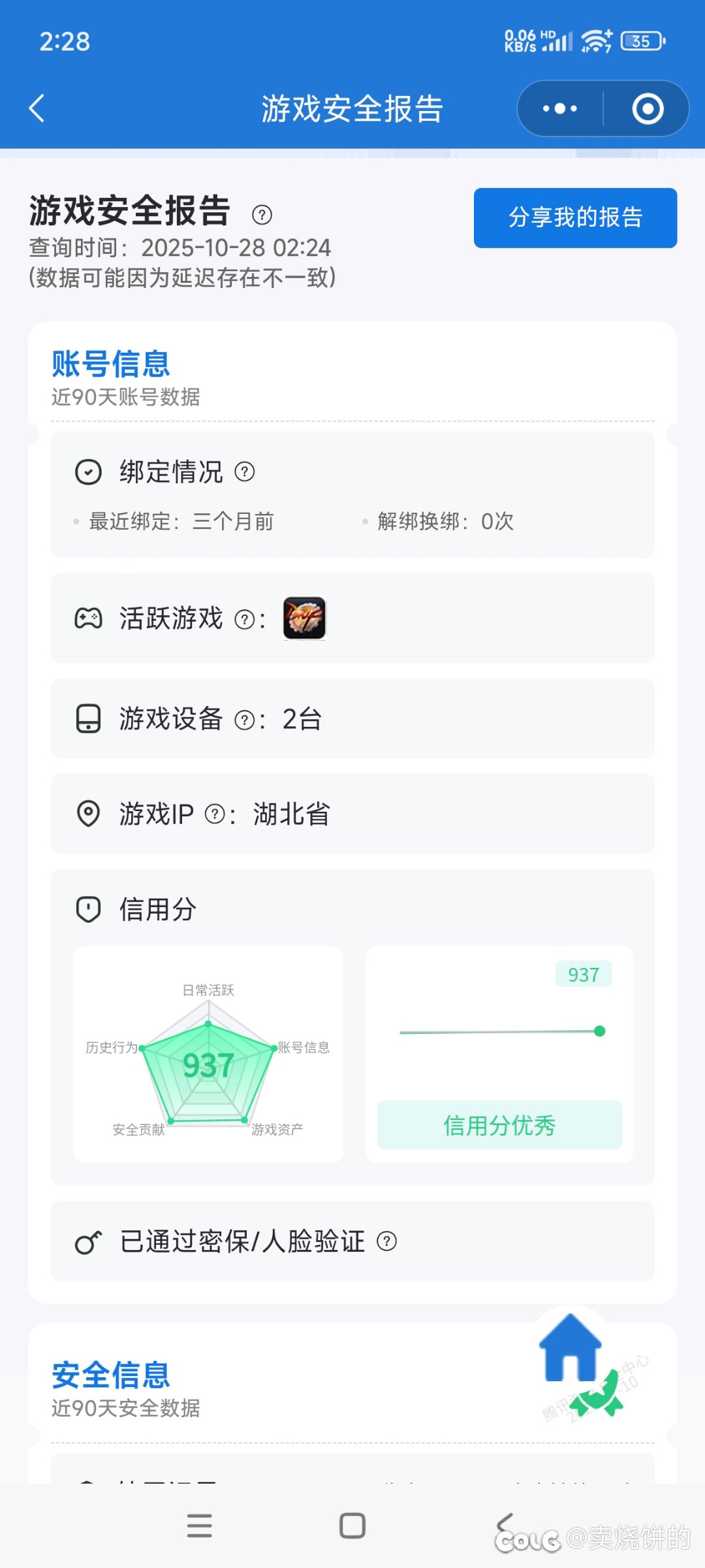
Task: Show help for 已通过密保/人脸验证
Action: tap(386, 1241)
